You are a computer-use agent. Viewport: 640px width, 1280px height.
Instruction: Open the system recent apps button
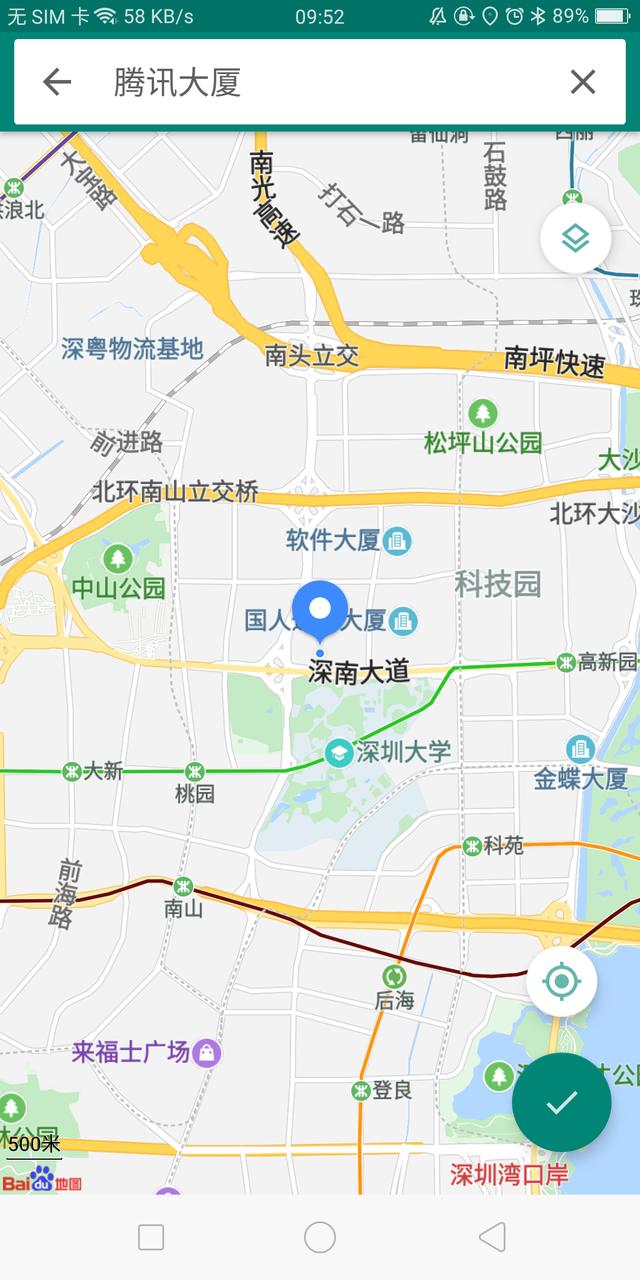[151, 1237]
